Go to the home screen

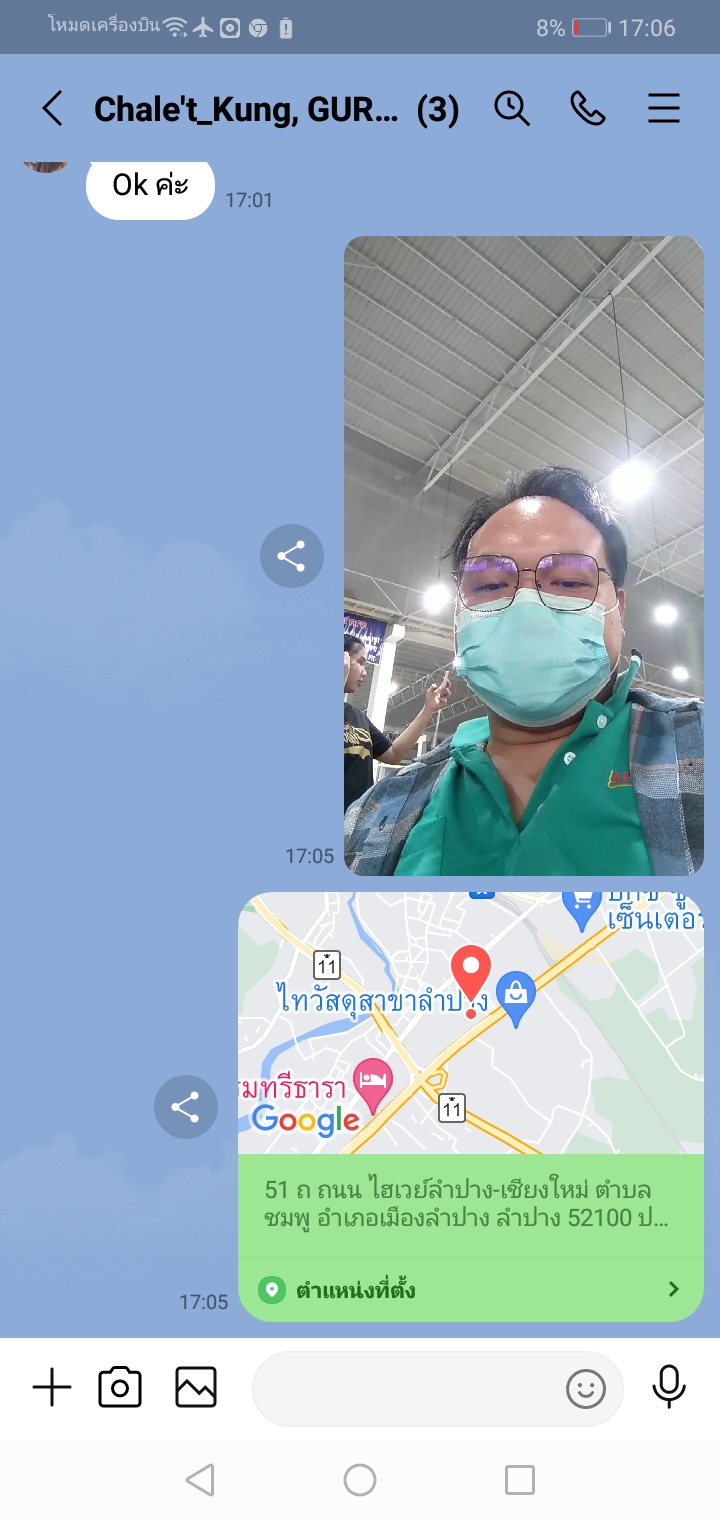point(360,1480)
